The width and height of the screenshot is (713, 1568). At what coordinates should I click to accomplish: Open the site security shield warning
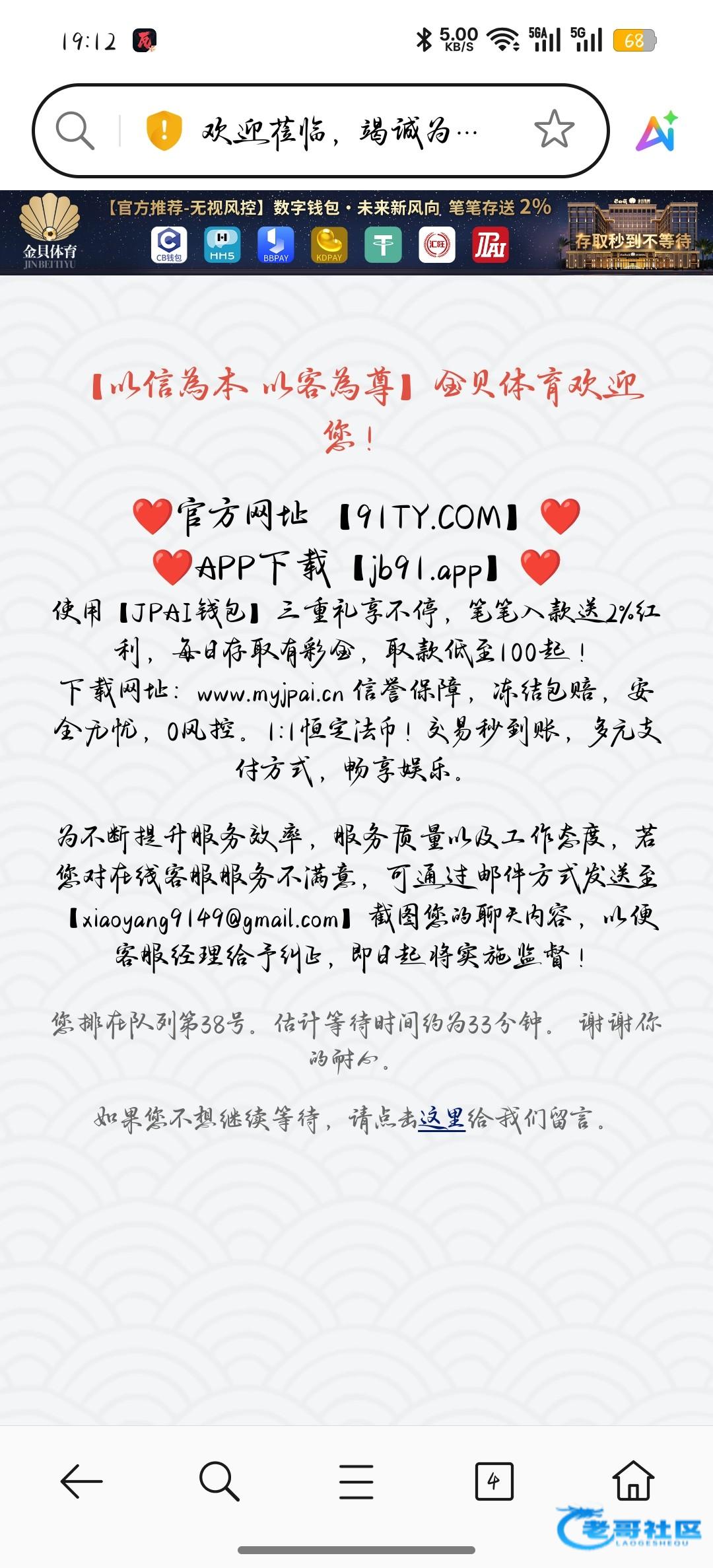[163, 130]
